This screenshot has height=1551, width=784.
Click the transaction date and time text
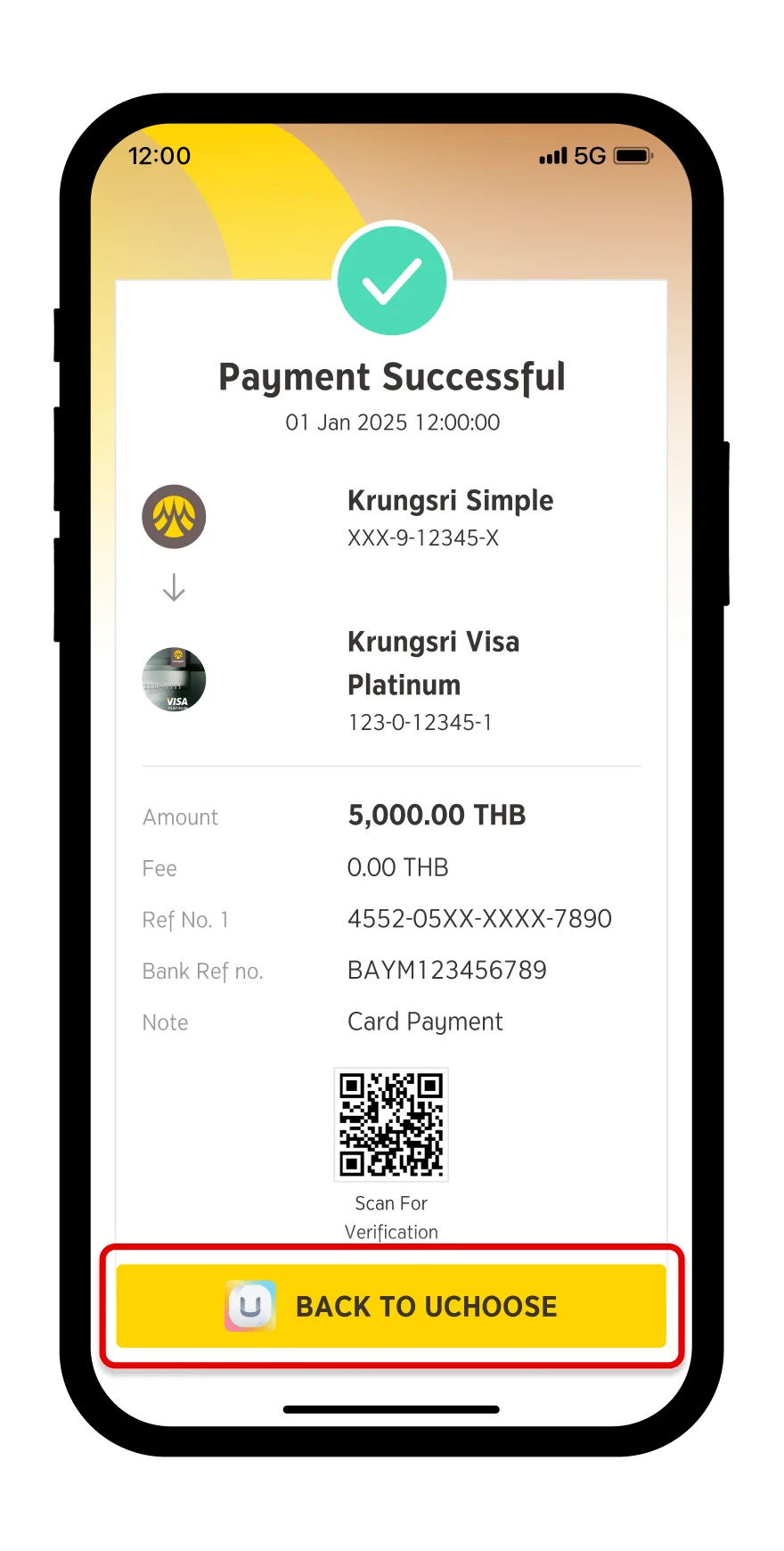coord(392,423)
